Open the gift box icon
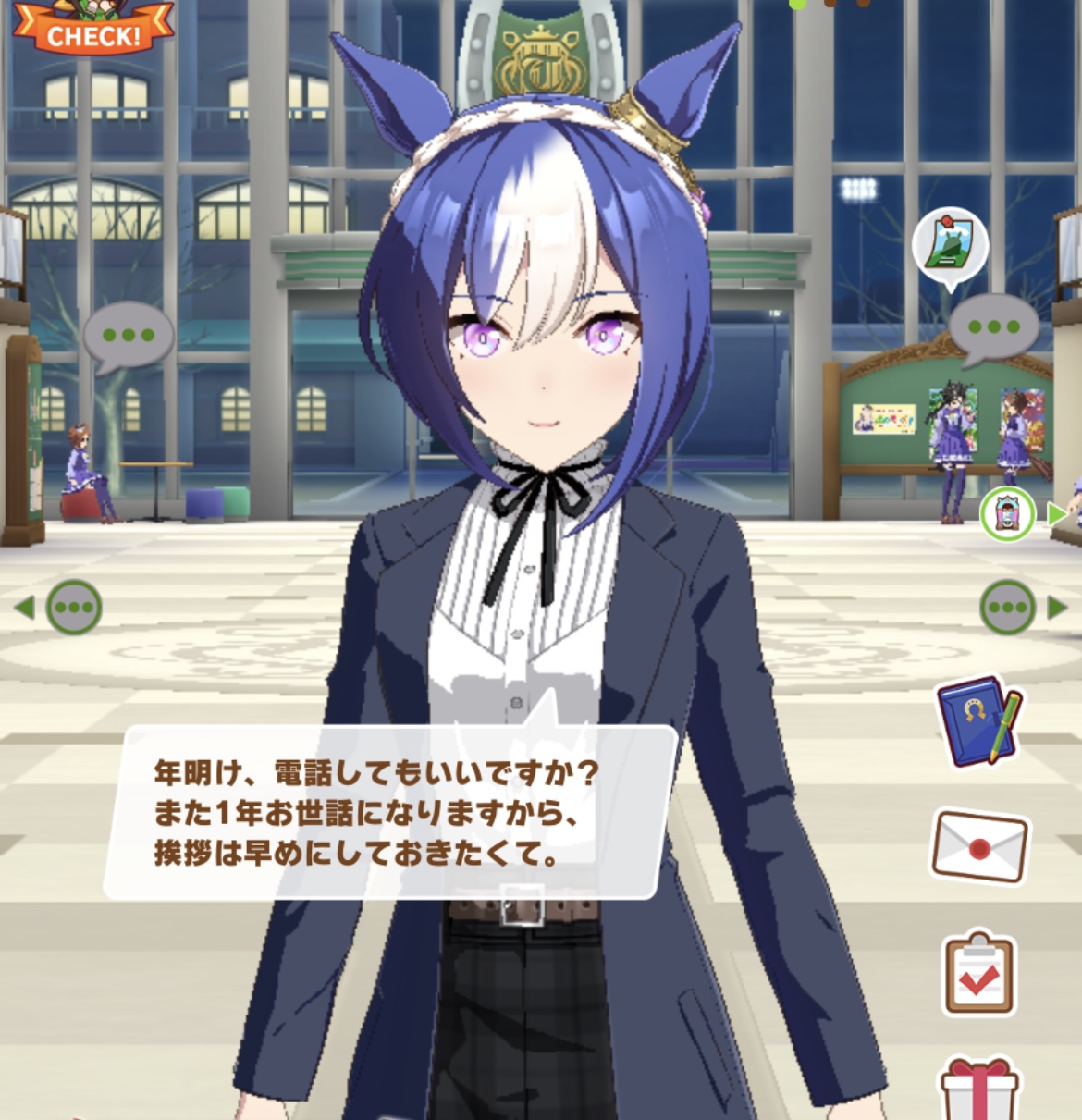 (979, 1091)
